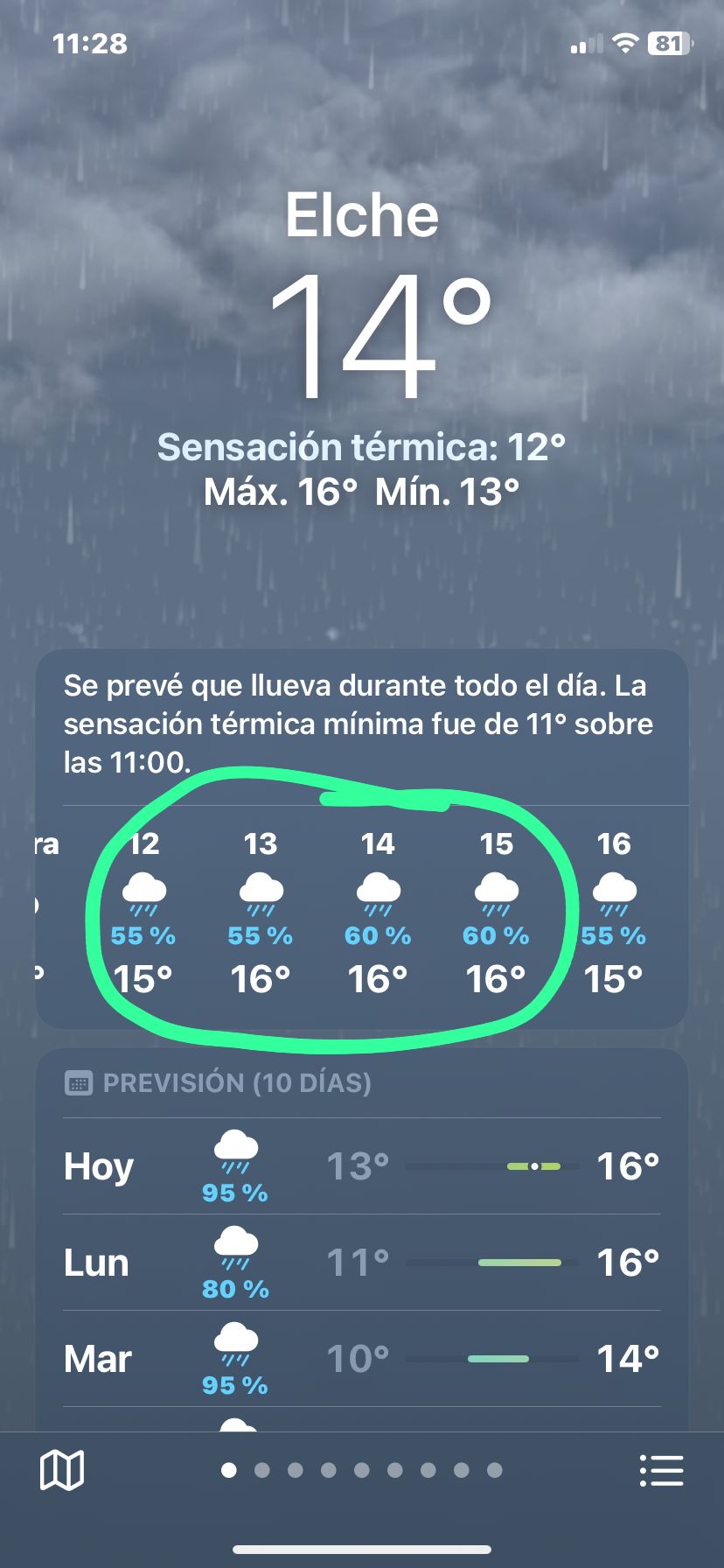724x1568 pixels.
Task: View forecast details for Hoy
Action: point(361,1166)
